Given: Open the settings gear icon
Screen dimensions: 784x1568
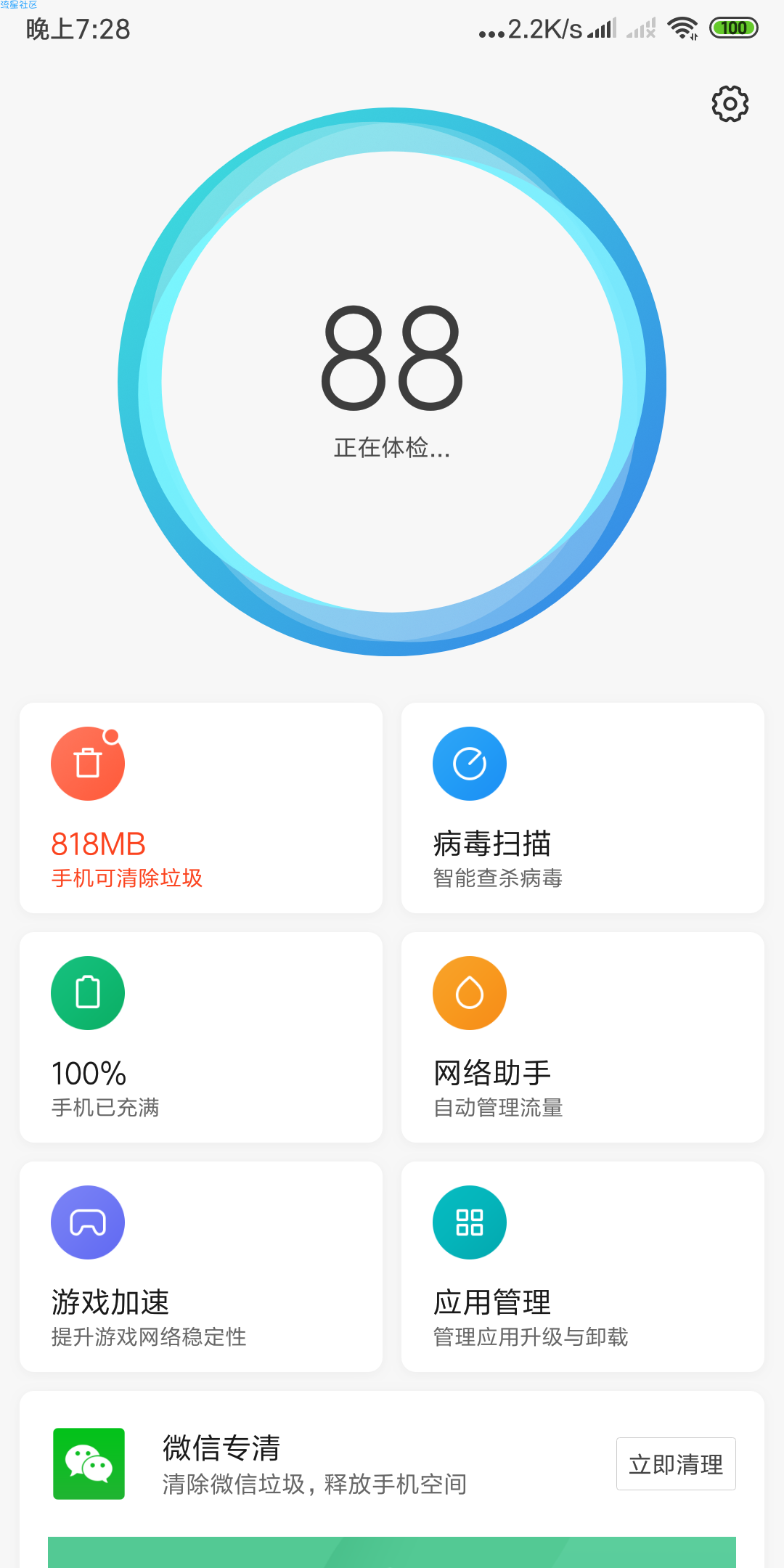Looking at the screenshot, I should (730, 104).
